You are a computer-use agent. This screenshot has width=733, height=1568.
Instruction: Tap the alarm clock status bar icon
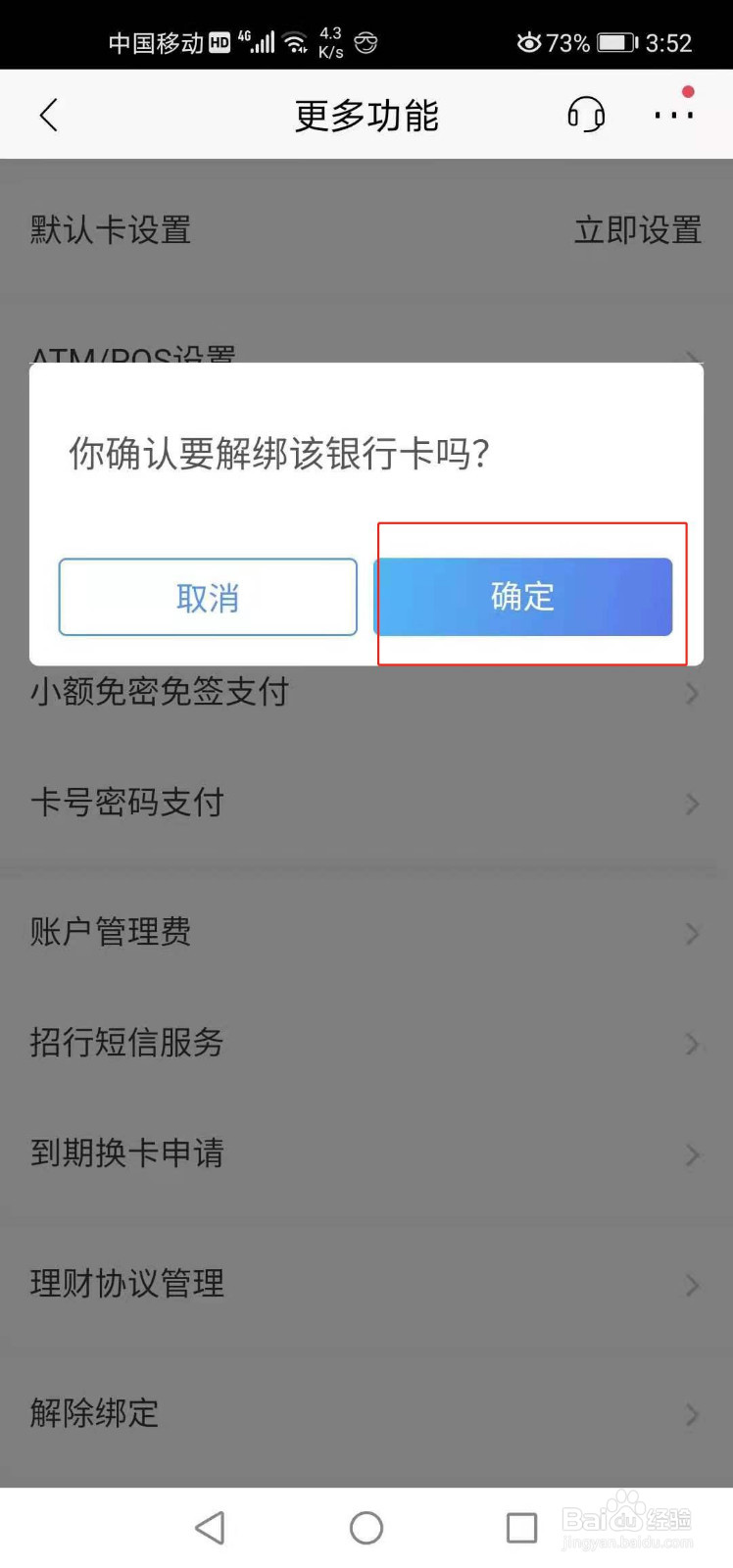(529, 43)
